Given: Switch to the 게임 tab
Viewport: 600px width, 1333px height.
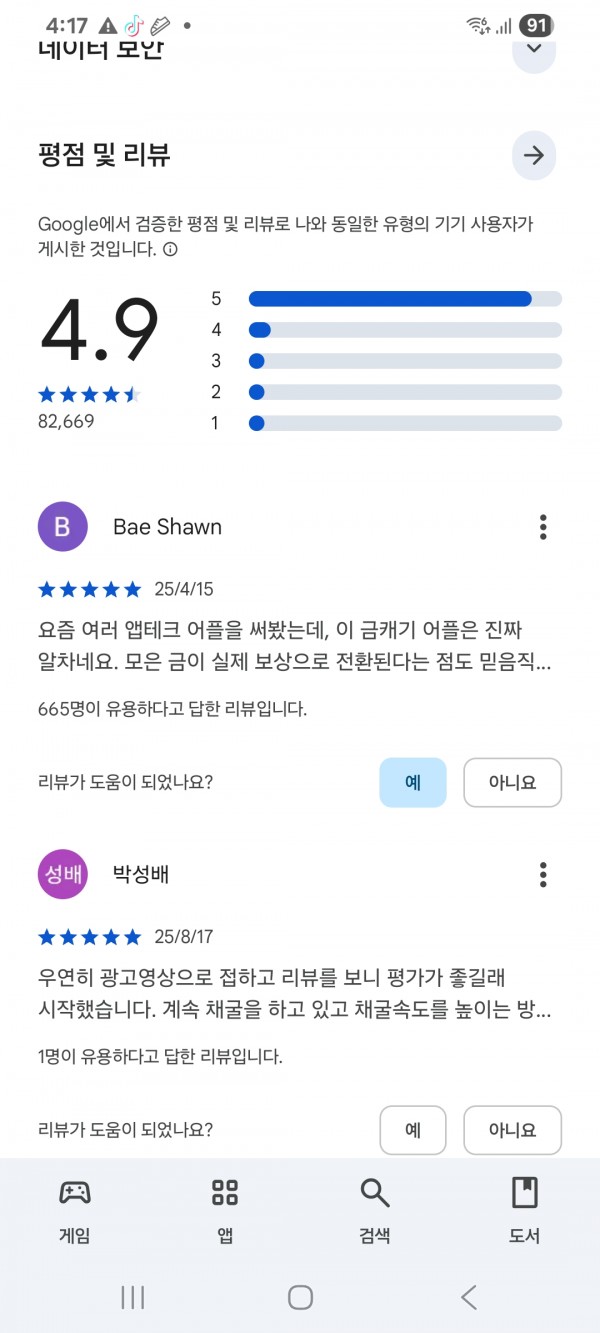Looking at the screenshot, I should (75, 1209).
